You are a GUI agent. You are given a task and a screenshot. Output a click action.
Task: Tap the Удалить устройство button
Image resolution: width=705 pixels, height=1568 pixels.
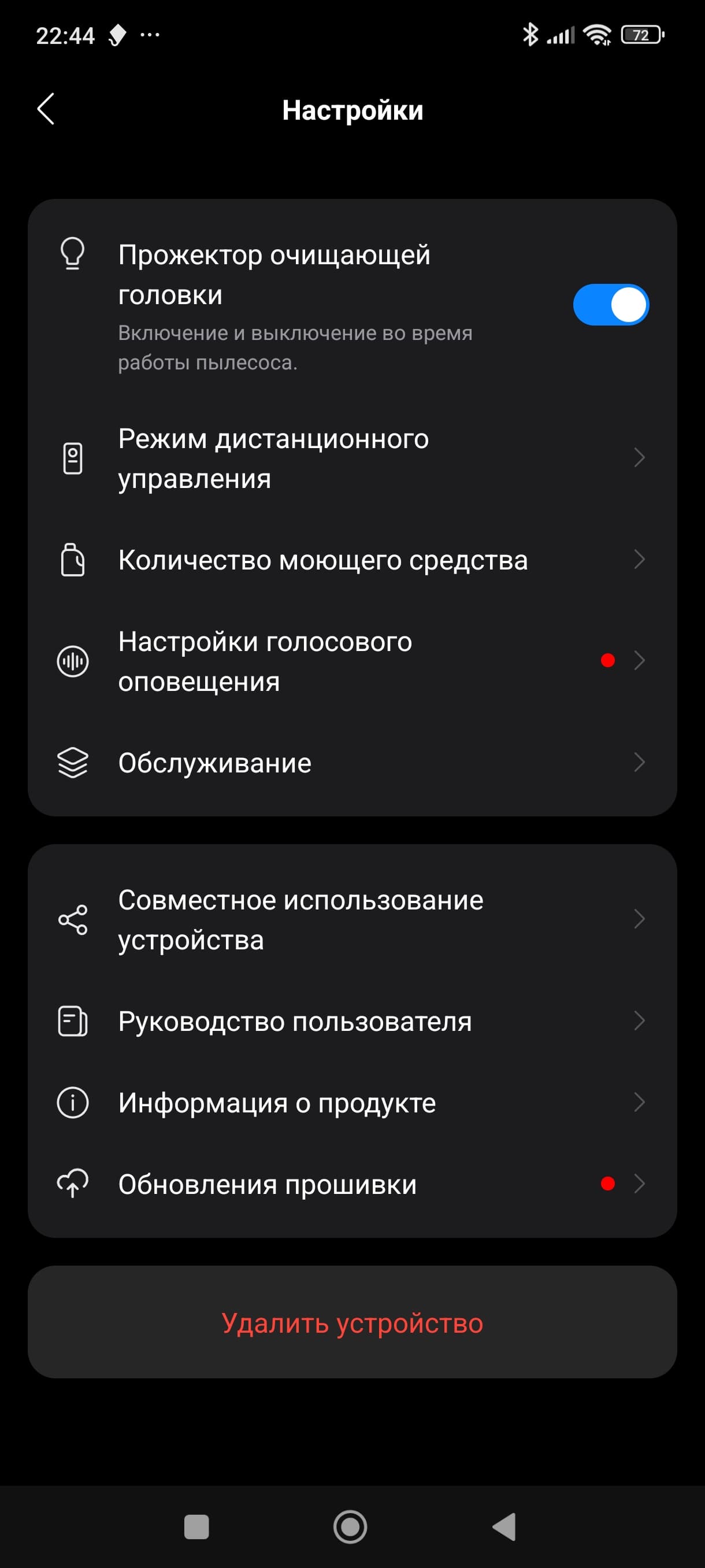click(352, 1322)
